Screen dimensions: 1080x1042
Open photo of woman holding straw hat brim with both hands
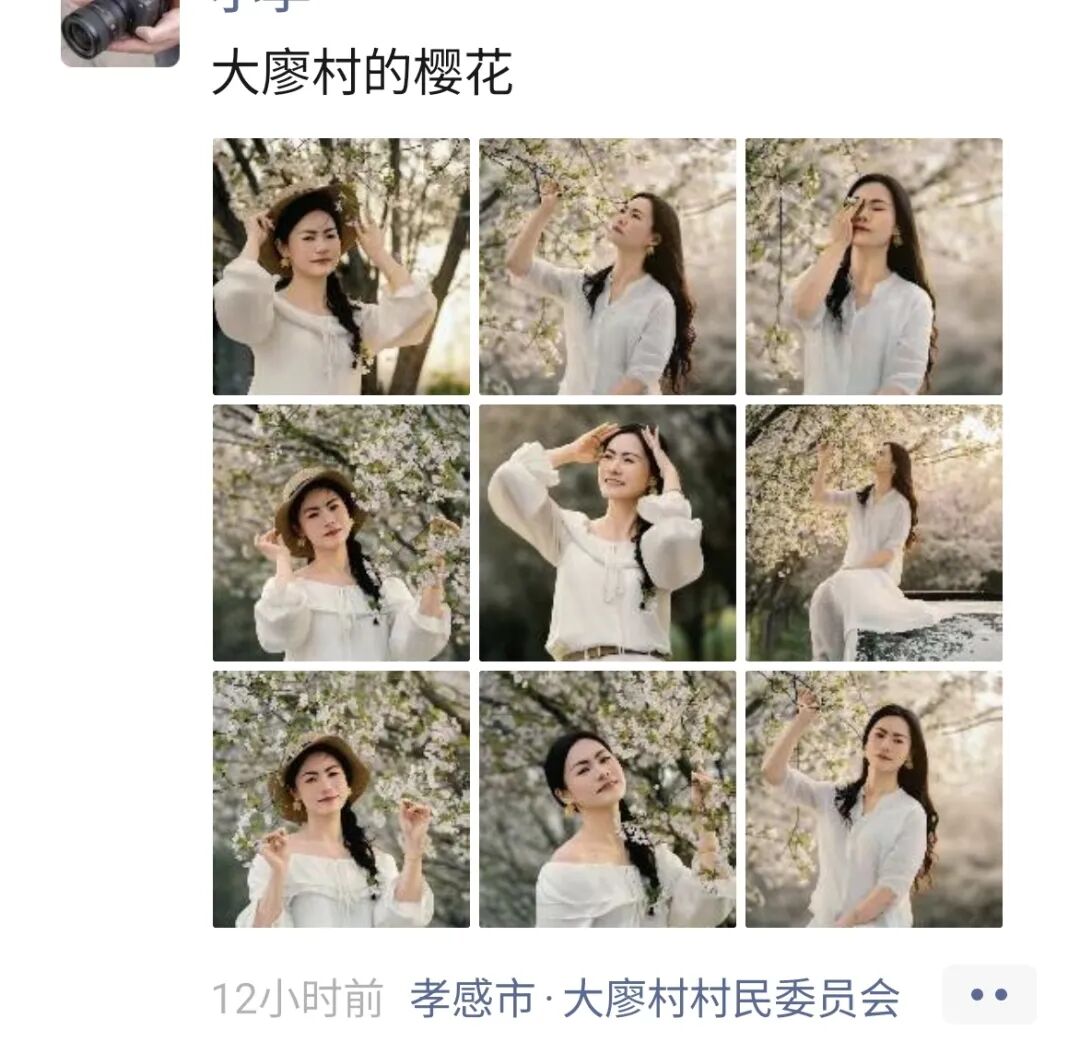(341, 266)
